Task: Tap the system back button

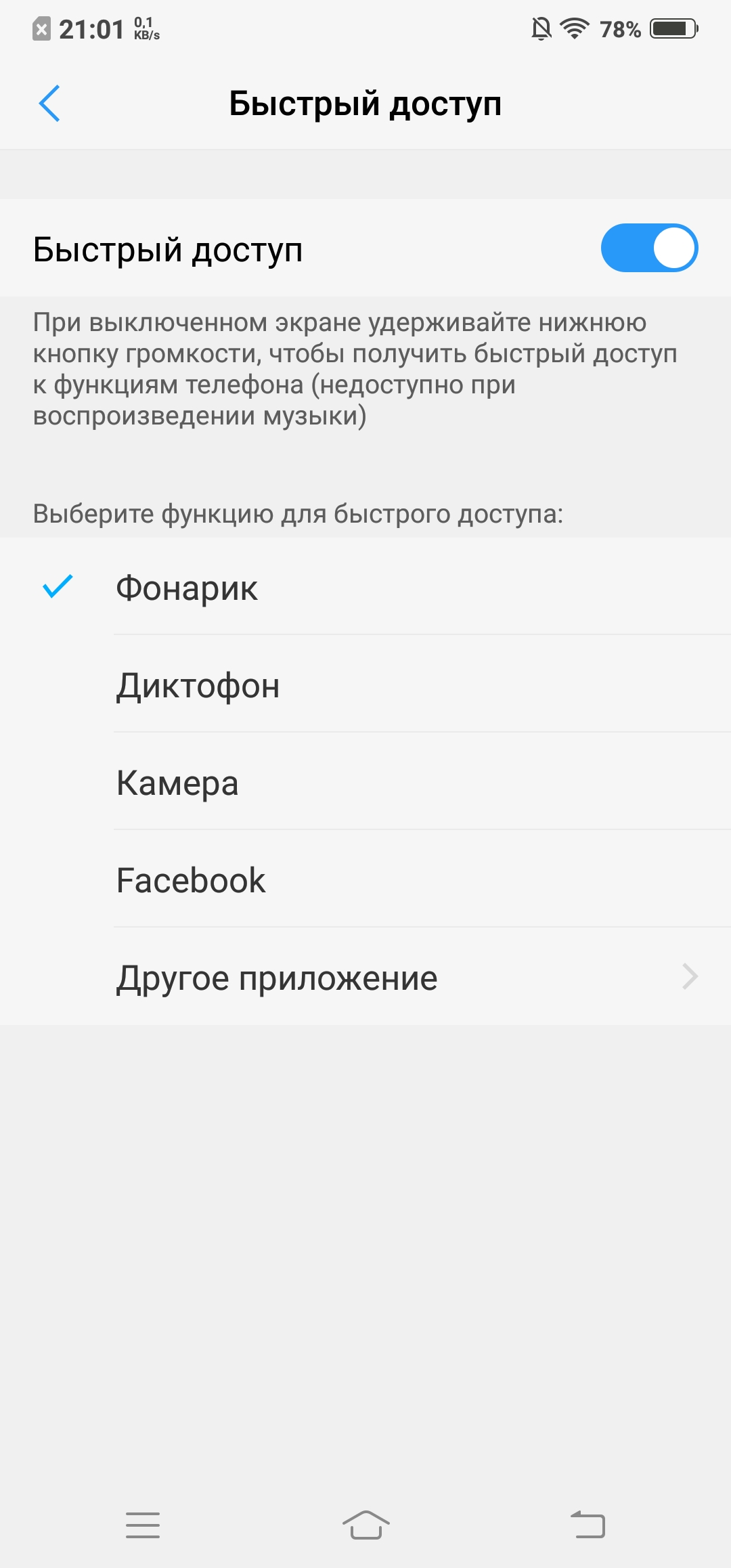Action: [x=588, y=1525]
